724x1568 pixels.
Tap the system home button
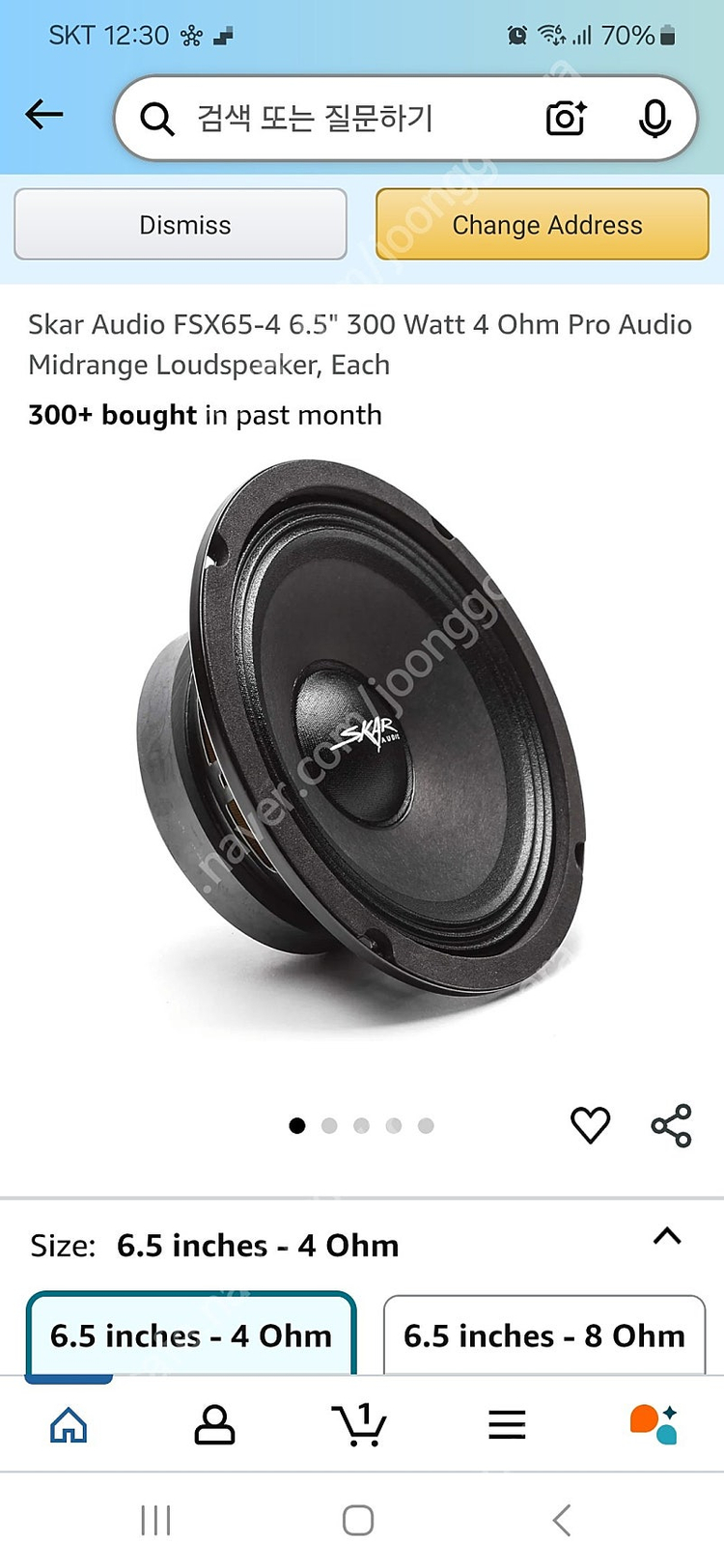(x=358, y=1521)
